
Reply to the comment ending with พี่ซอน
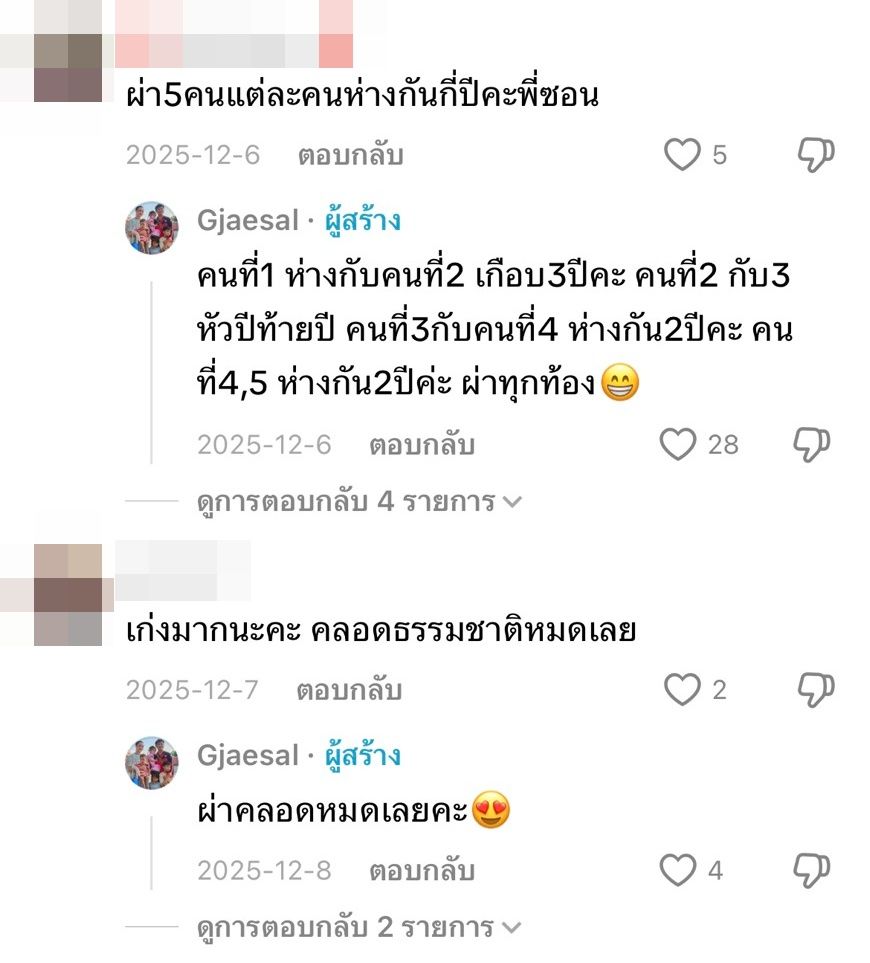350,156
